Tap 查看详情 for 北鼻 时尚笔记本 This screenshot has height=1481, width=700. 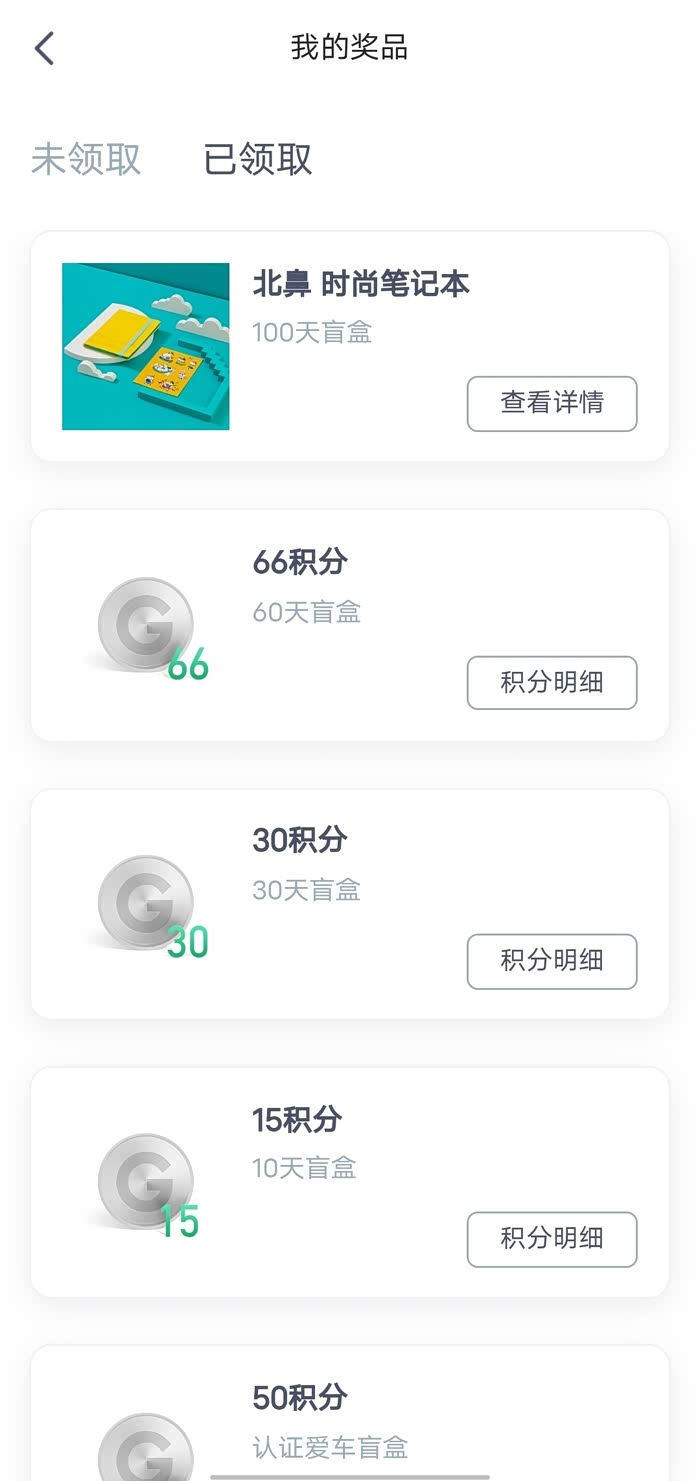click(552, 404)
